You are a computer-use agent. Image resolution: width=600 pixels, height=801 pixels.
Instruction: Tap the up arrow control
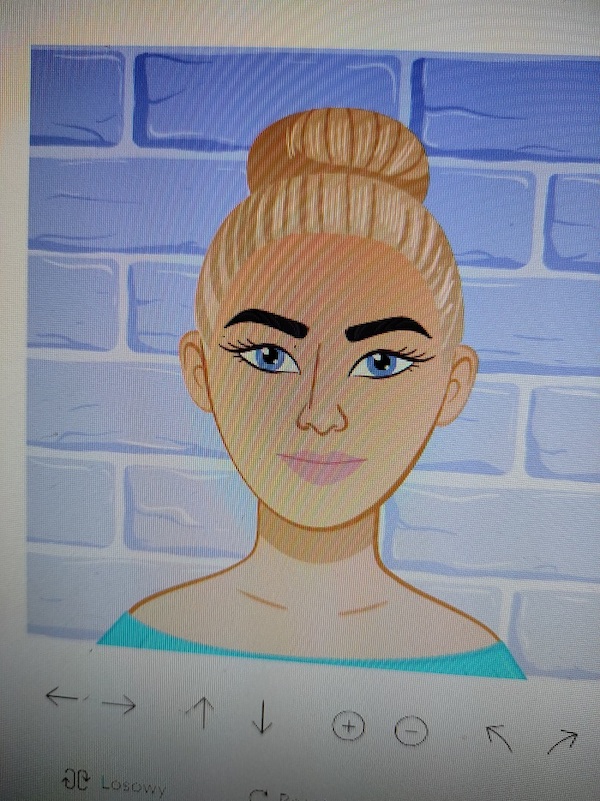point(201,713)
